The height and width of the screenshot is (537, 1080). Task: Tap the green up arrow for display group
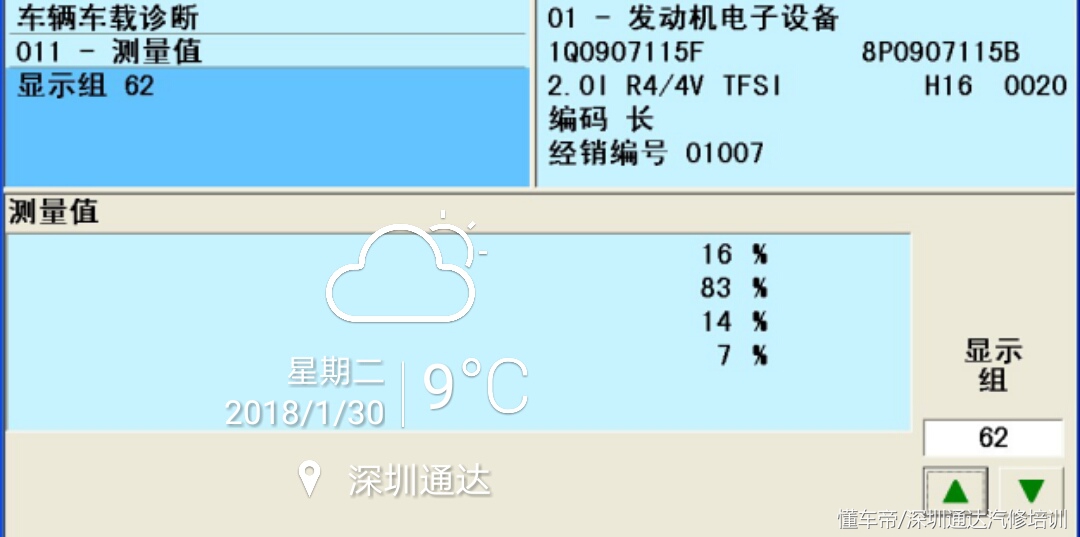click(x=956, y=491)
